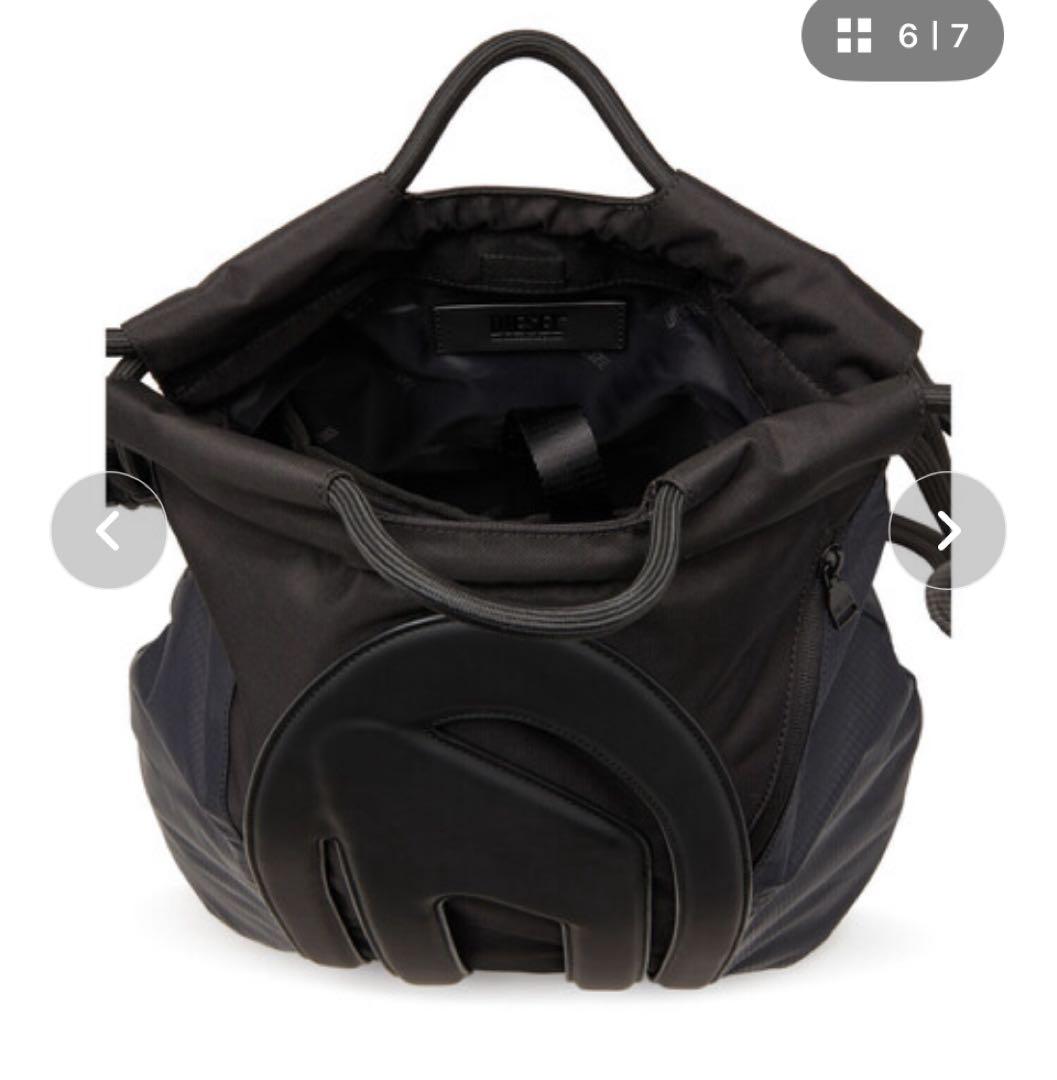
Task: Expand all product photos using grid button
Action: point(854,34)
